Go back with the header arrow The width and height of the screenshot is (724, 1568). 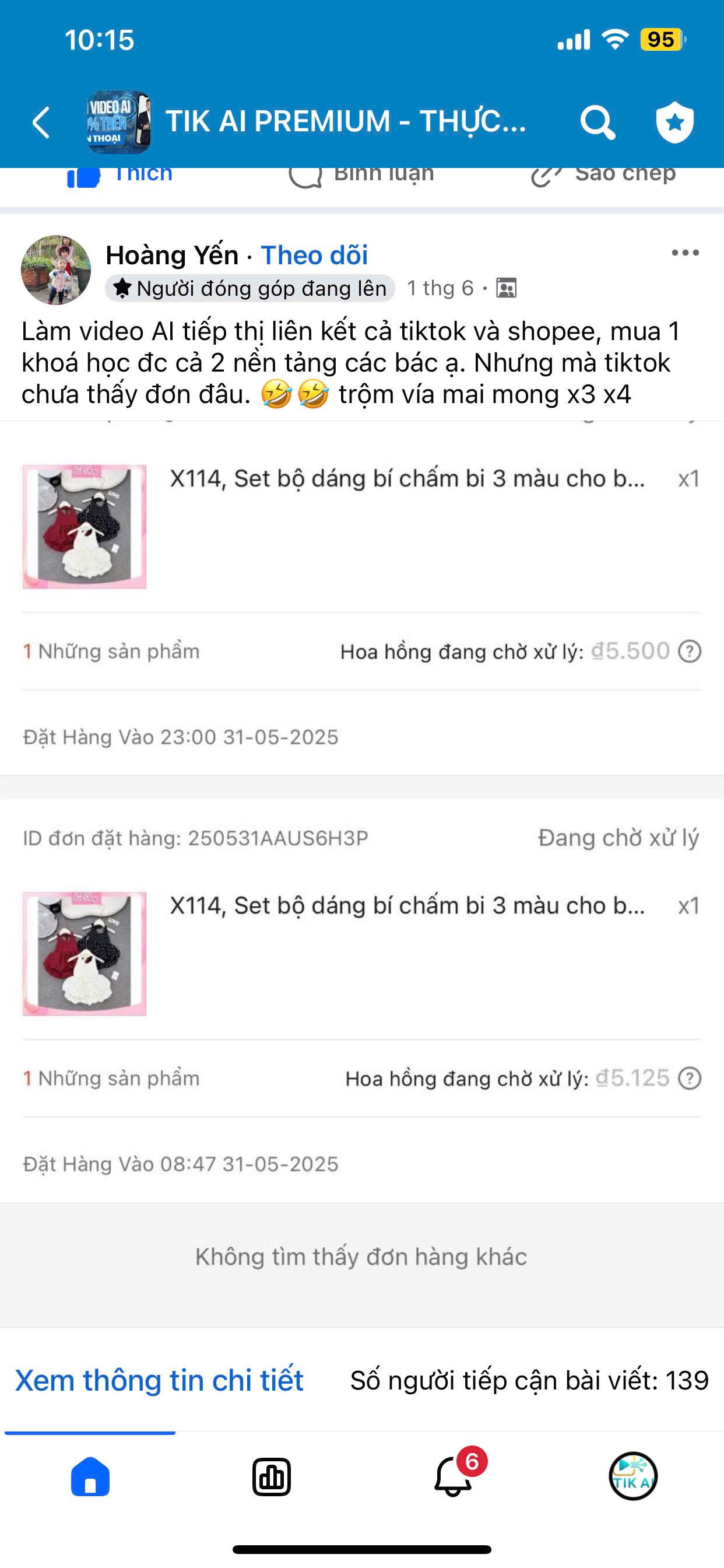pyautogui.click(x=41, y=123)
